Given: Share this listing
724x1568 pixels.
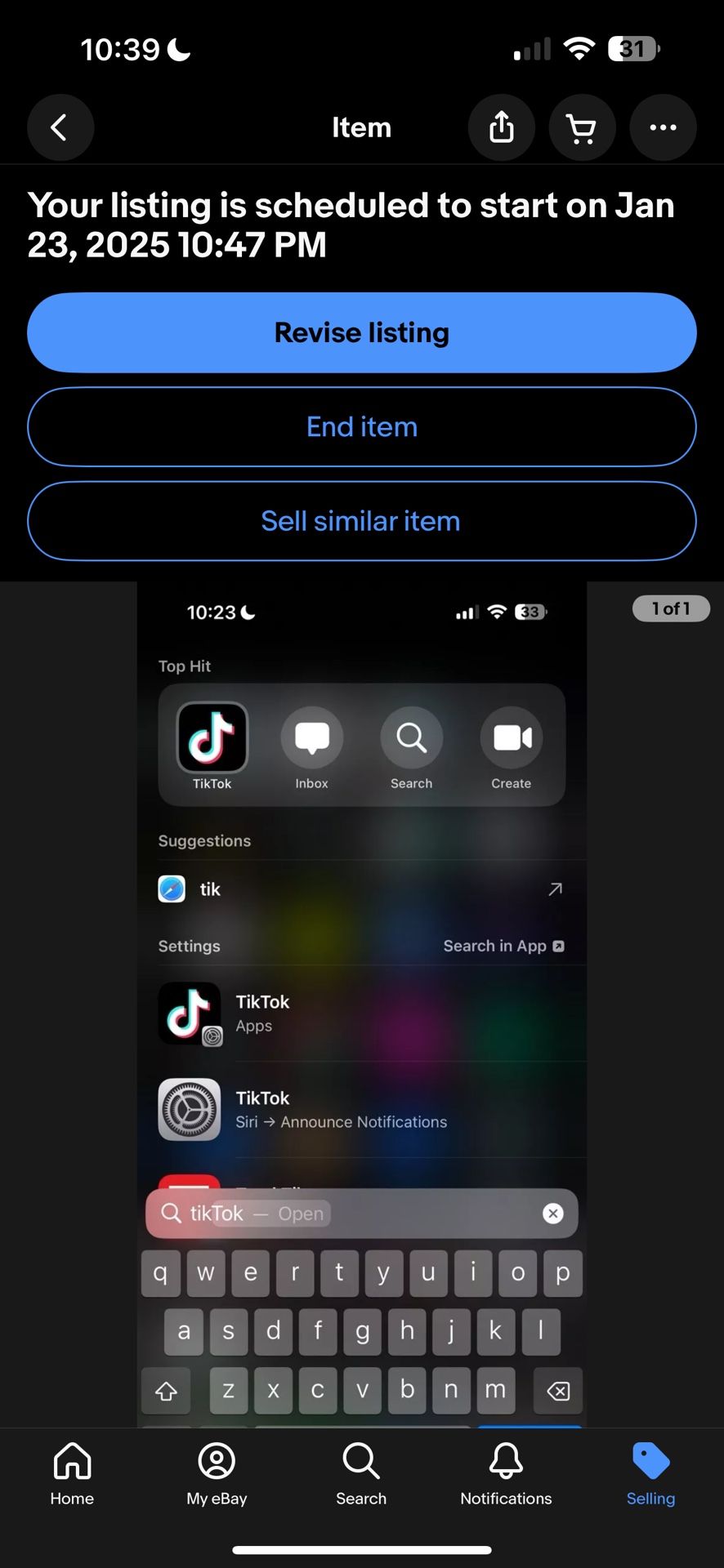Looking at the screenshot, I should pyautogui.click(x=501, y=127).
